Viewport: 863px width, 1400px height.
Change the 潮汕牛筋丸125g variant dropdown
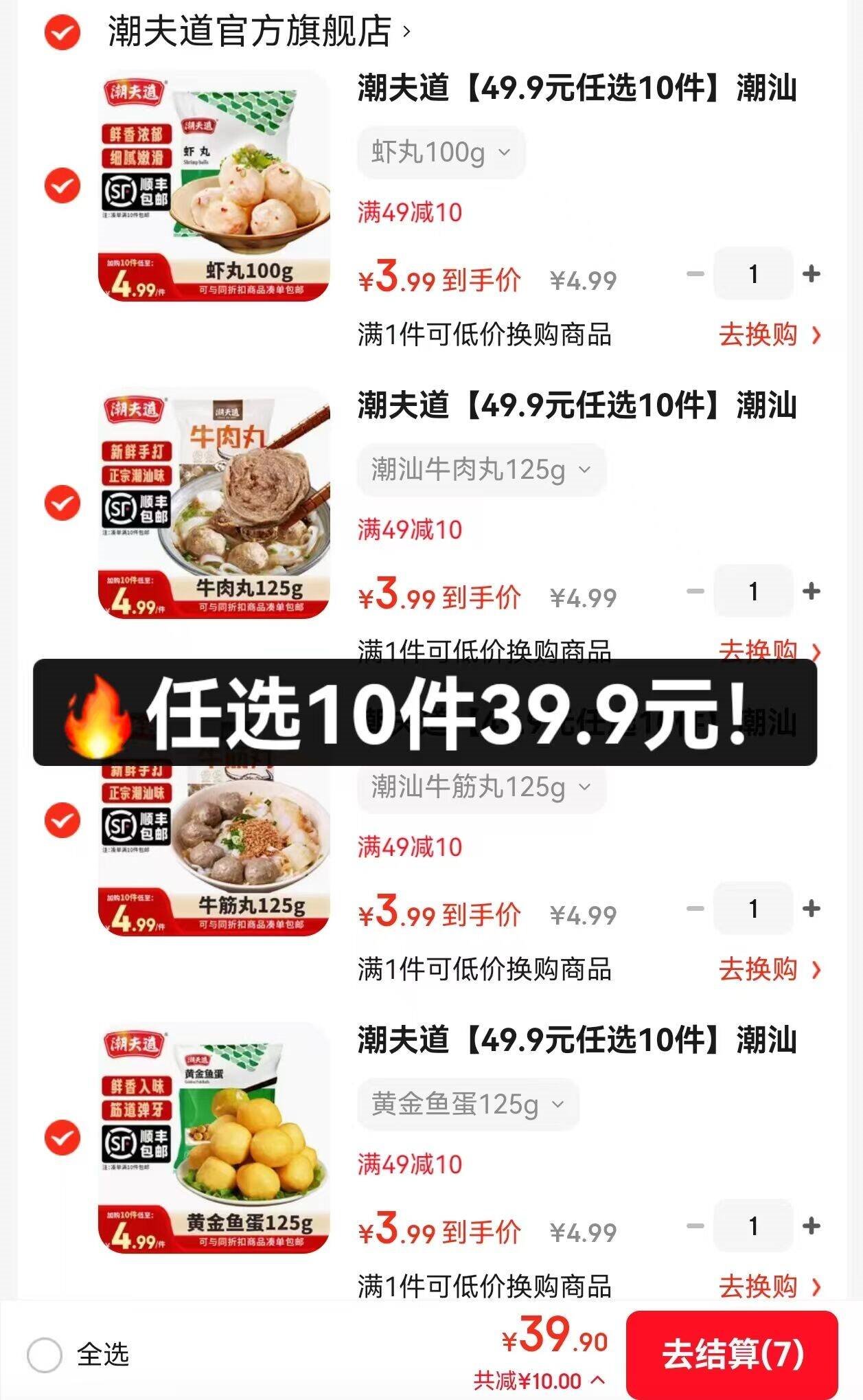[481, 787]
